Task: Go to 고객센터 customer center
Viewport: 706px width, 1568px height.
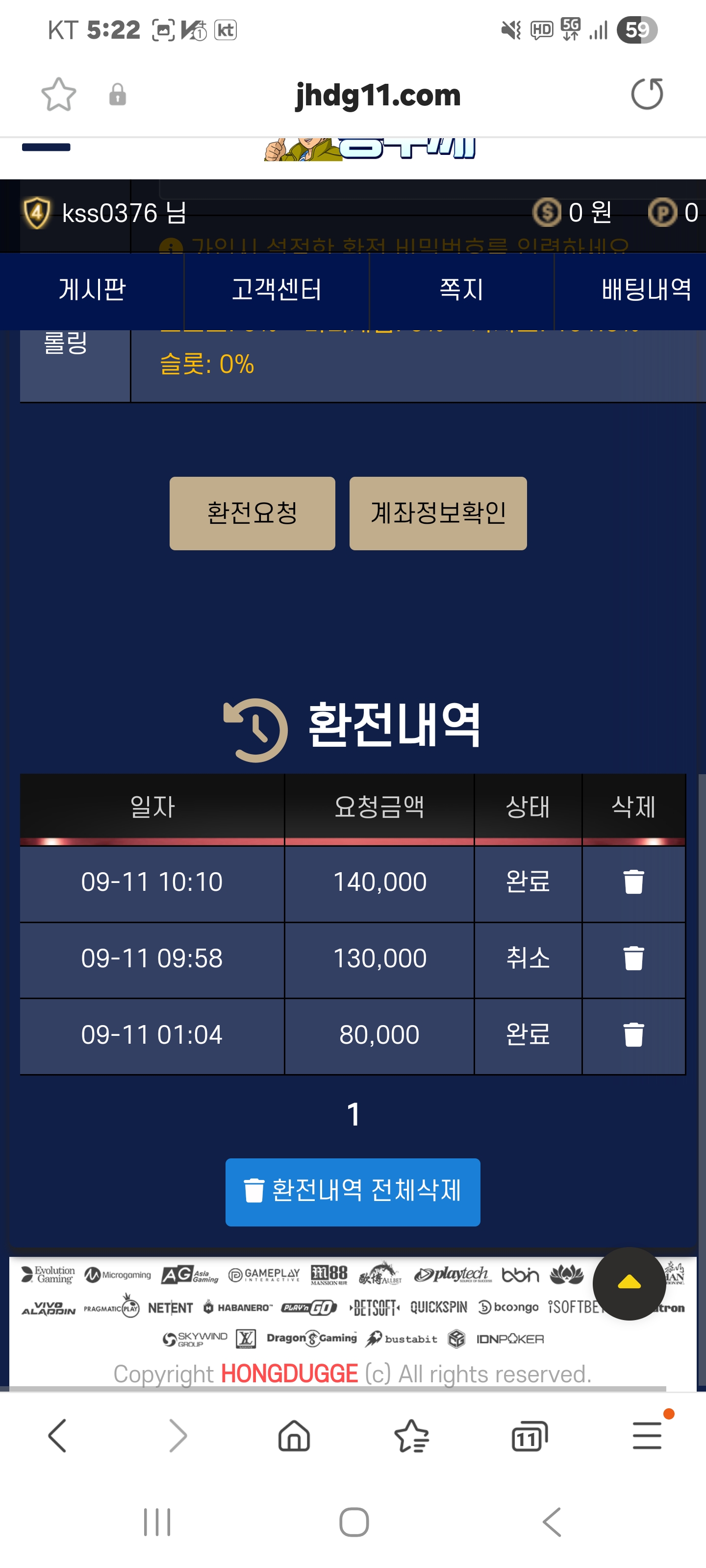Action: point(277,290)
